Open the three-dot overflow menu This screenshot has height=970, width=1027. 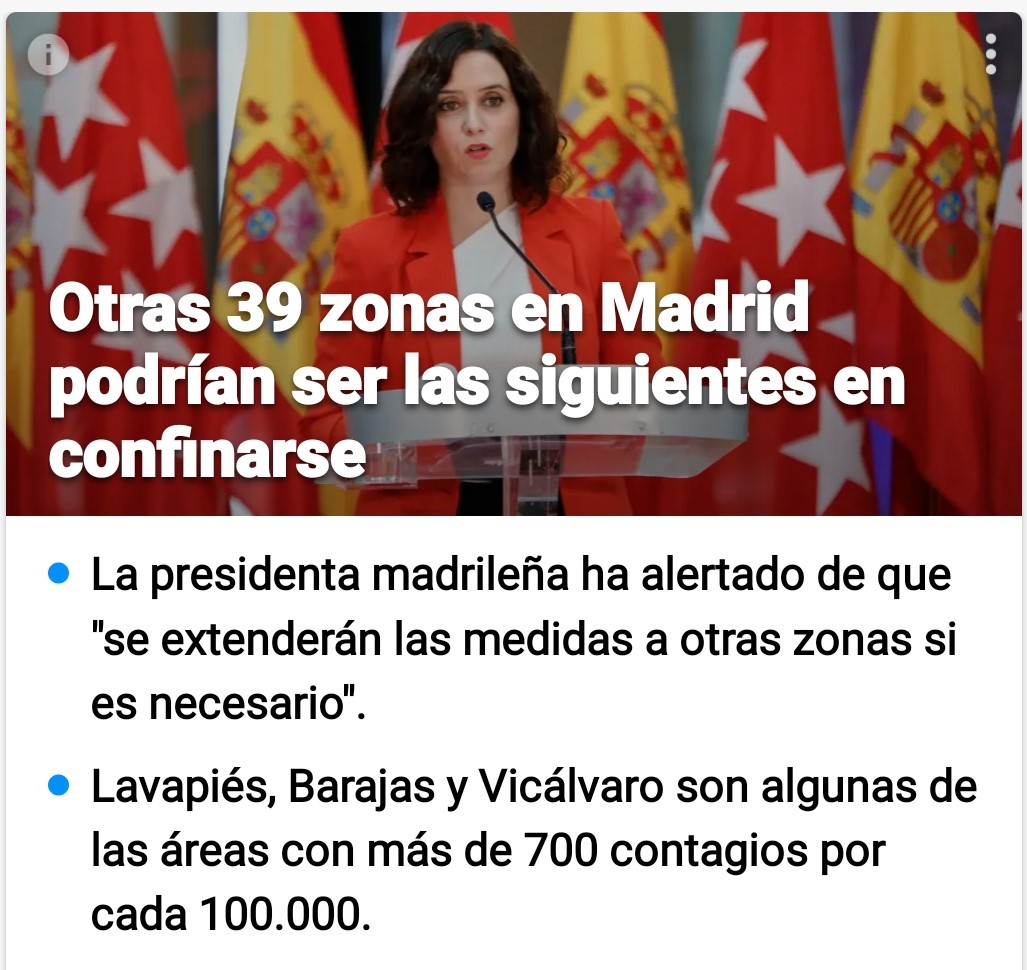tap(990, 54)
